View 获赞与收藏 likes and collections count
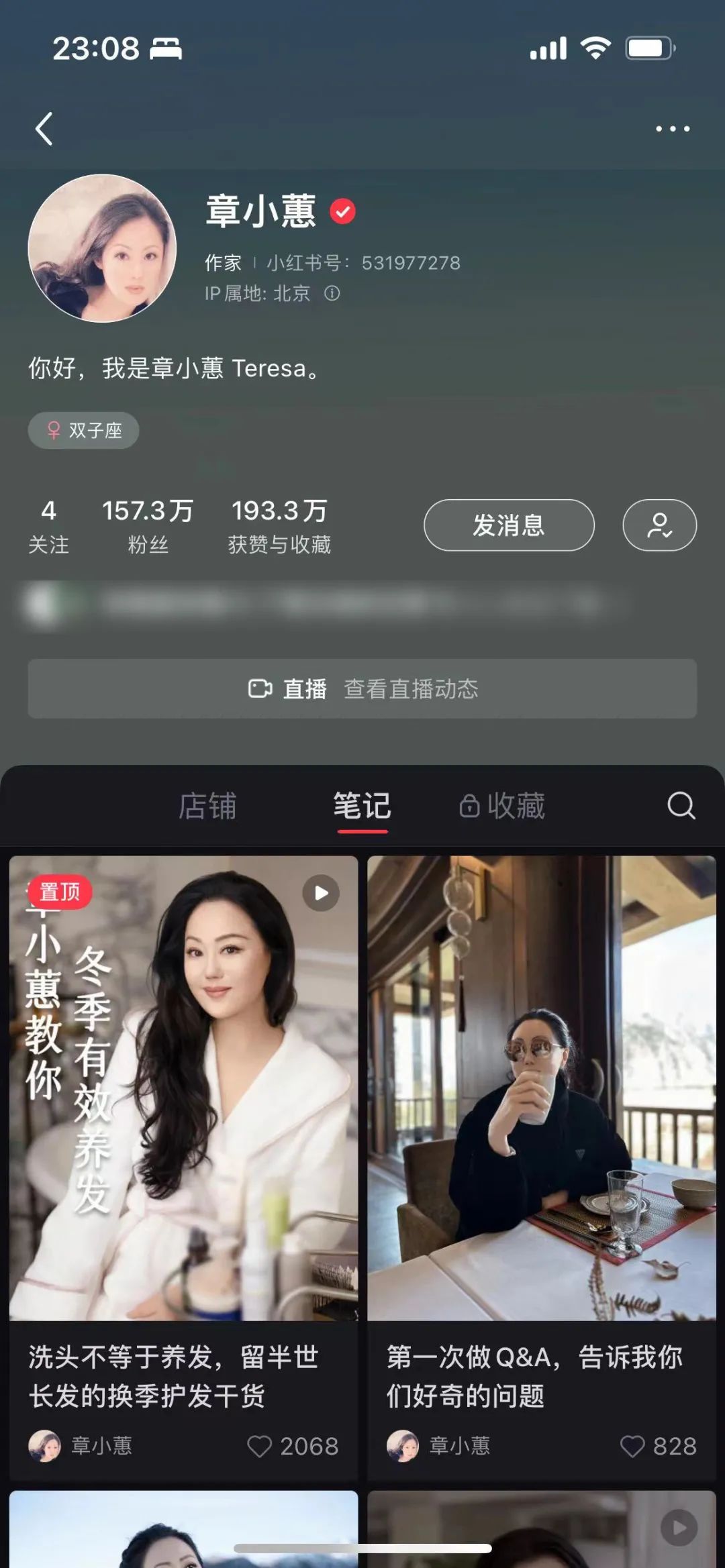The image size is (725, 1568). pyautogui.click(x=279, y=525)
